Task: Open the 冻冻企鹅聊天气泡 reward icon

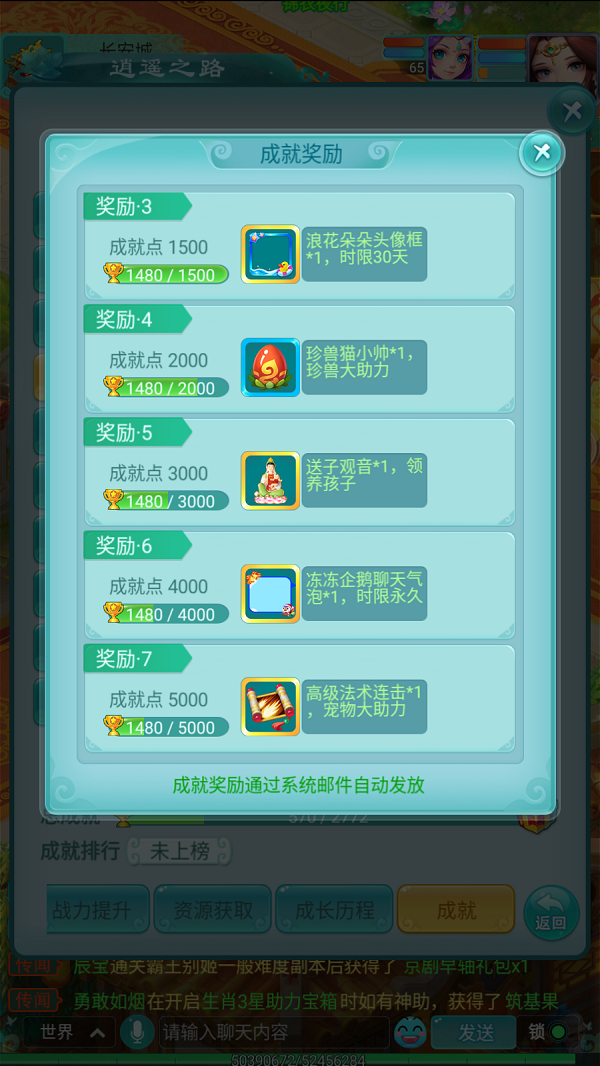Action: (x=270, y=594)
